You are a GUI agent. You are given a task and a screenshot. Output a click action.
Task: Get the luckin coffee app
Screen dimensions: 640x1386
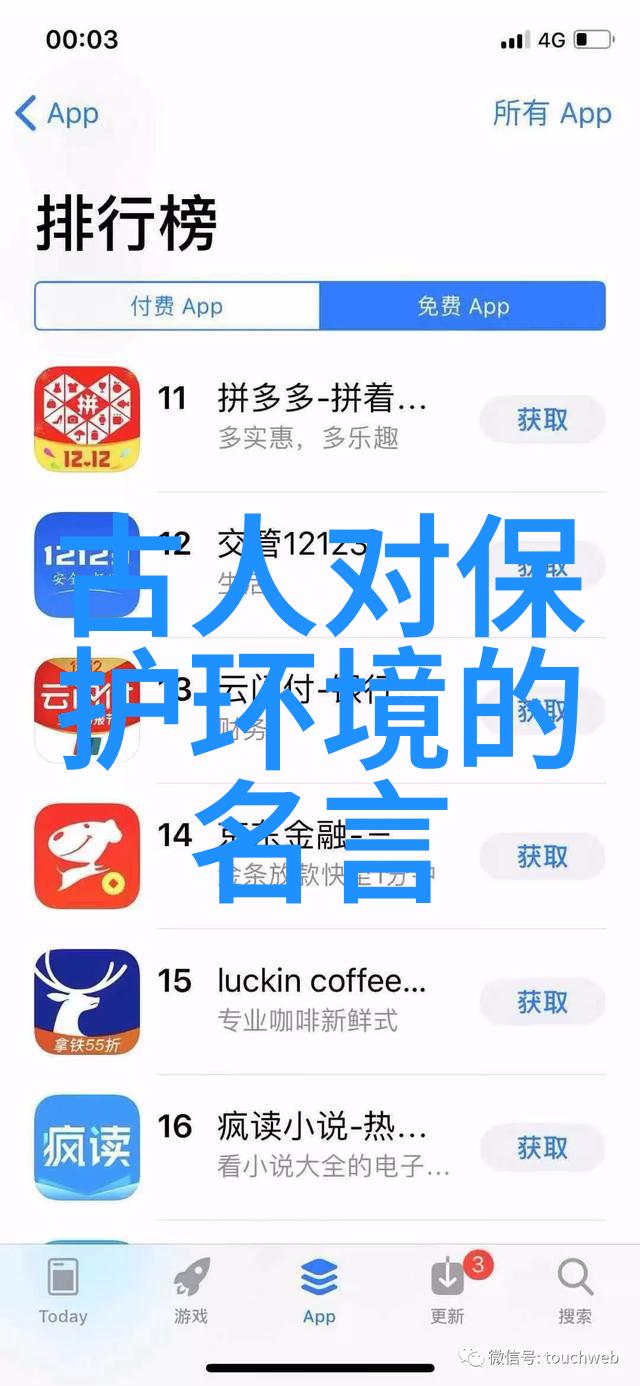[542, 1002]
